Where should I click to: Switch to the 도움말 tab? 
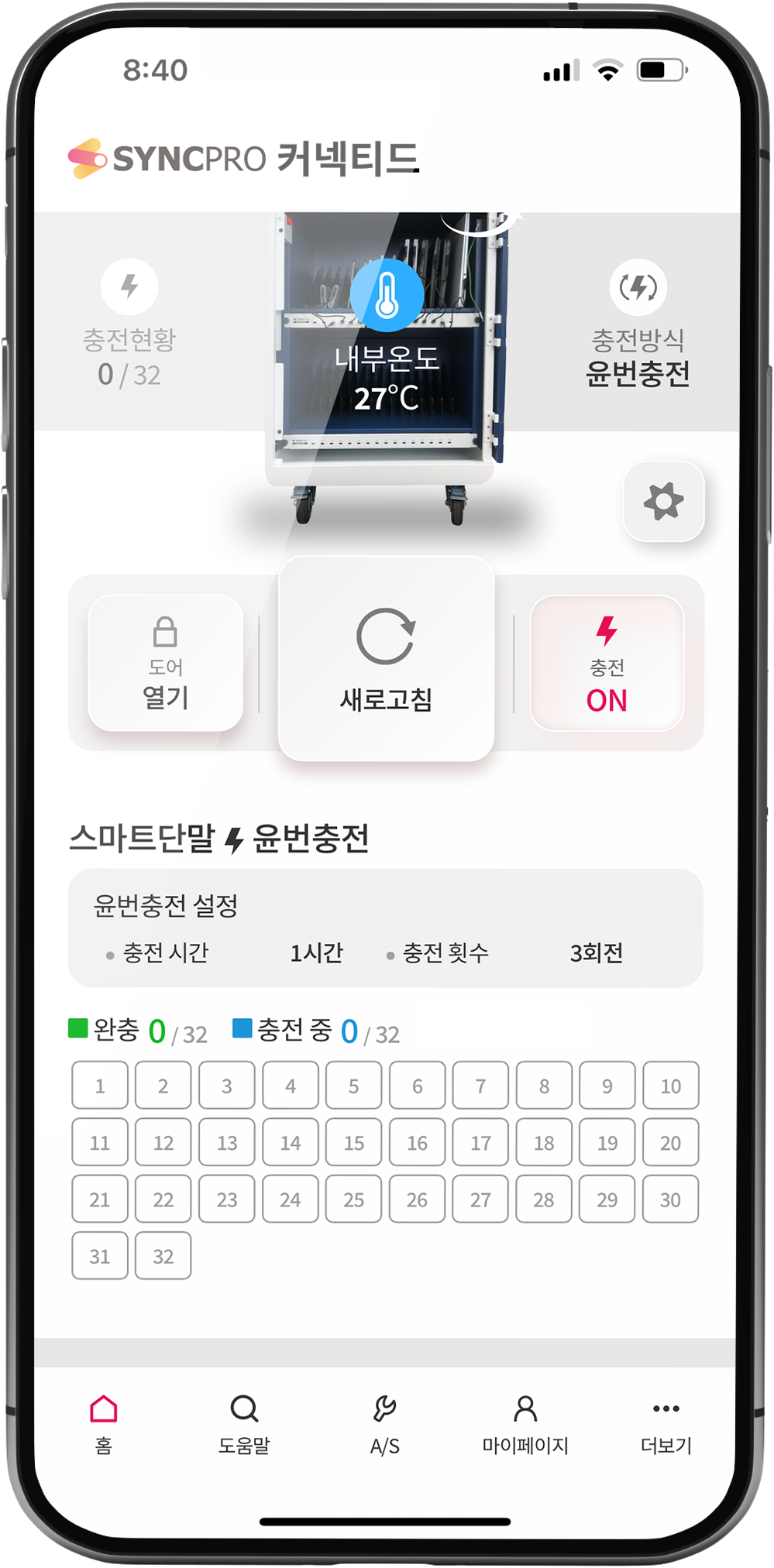(x=244, y=1423)
